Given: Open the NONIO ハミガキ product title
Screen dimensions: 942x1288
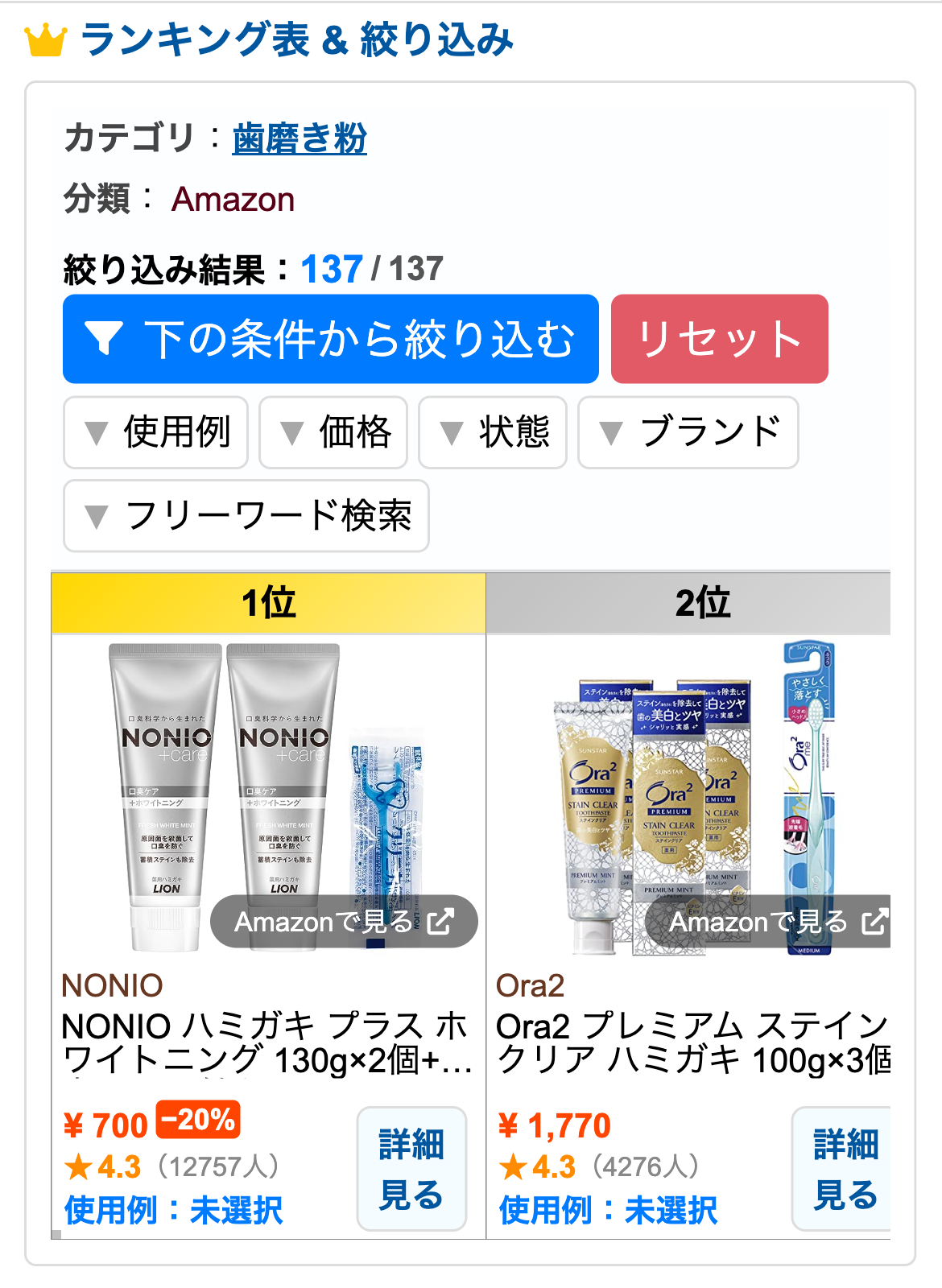Looking at the screenshot, I should 266,1043.
